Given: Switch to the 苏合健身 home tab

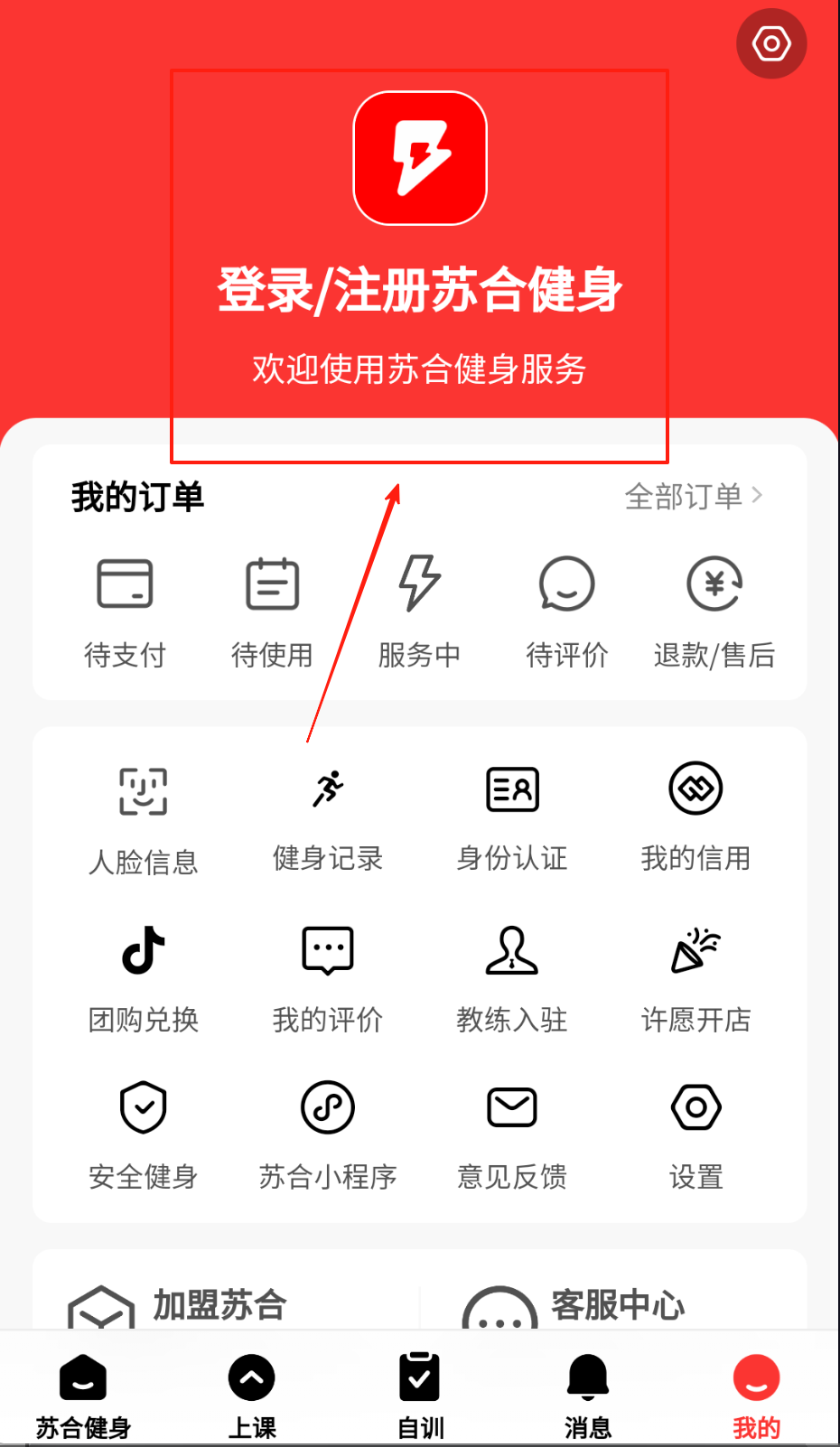Looking at the screenshot, I should (x=83, y=1396).
